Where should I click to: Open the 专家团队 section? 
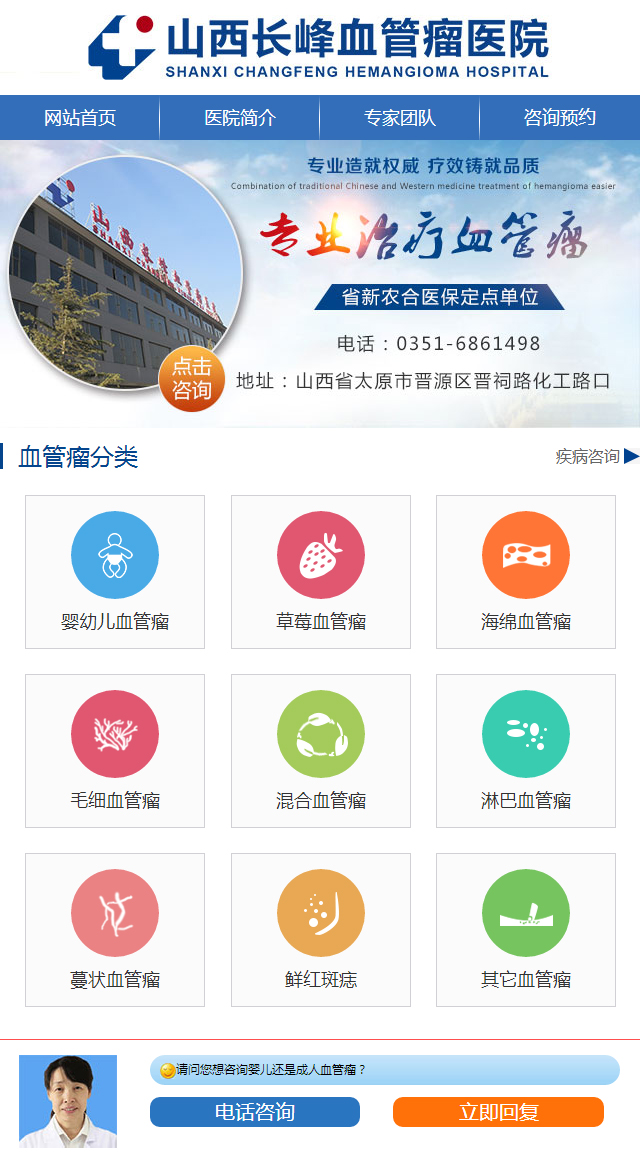(x=400, y=118)
